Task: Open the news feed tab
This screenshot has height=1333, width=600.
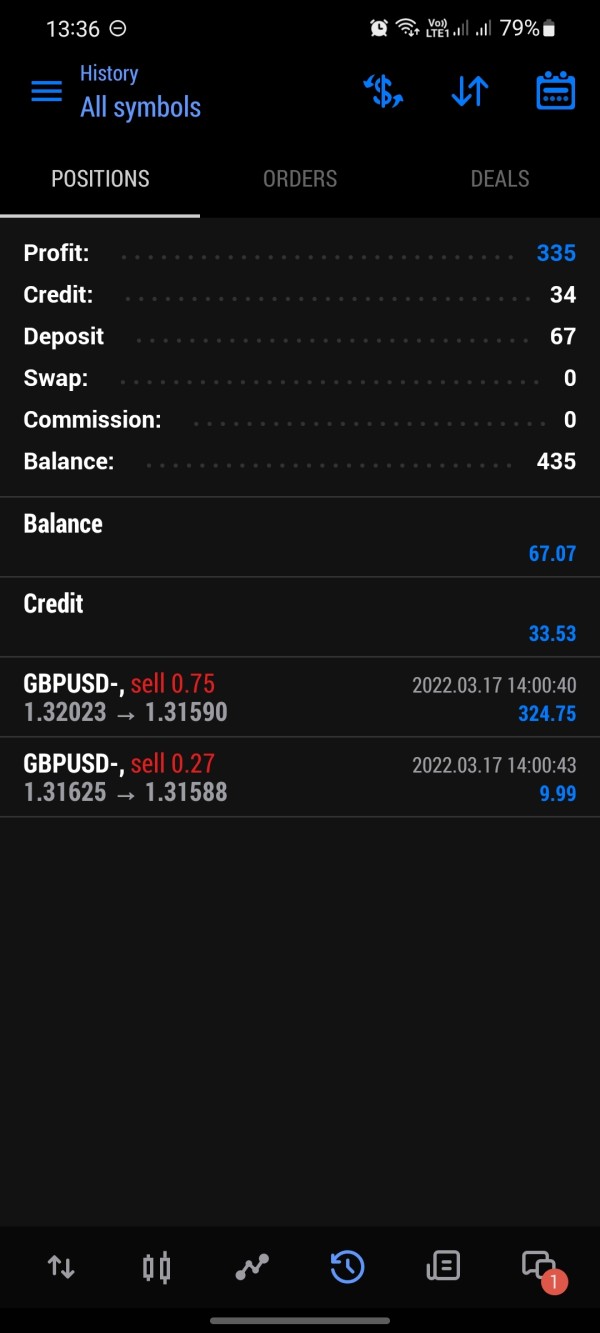Action: click(443, 1267)
